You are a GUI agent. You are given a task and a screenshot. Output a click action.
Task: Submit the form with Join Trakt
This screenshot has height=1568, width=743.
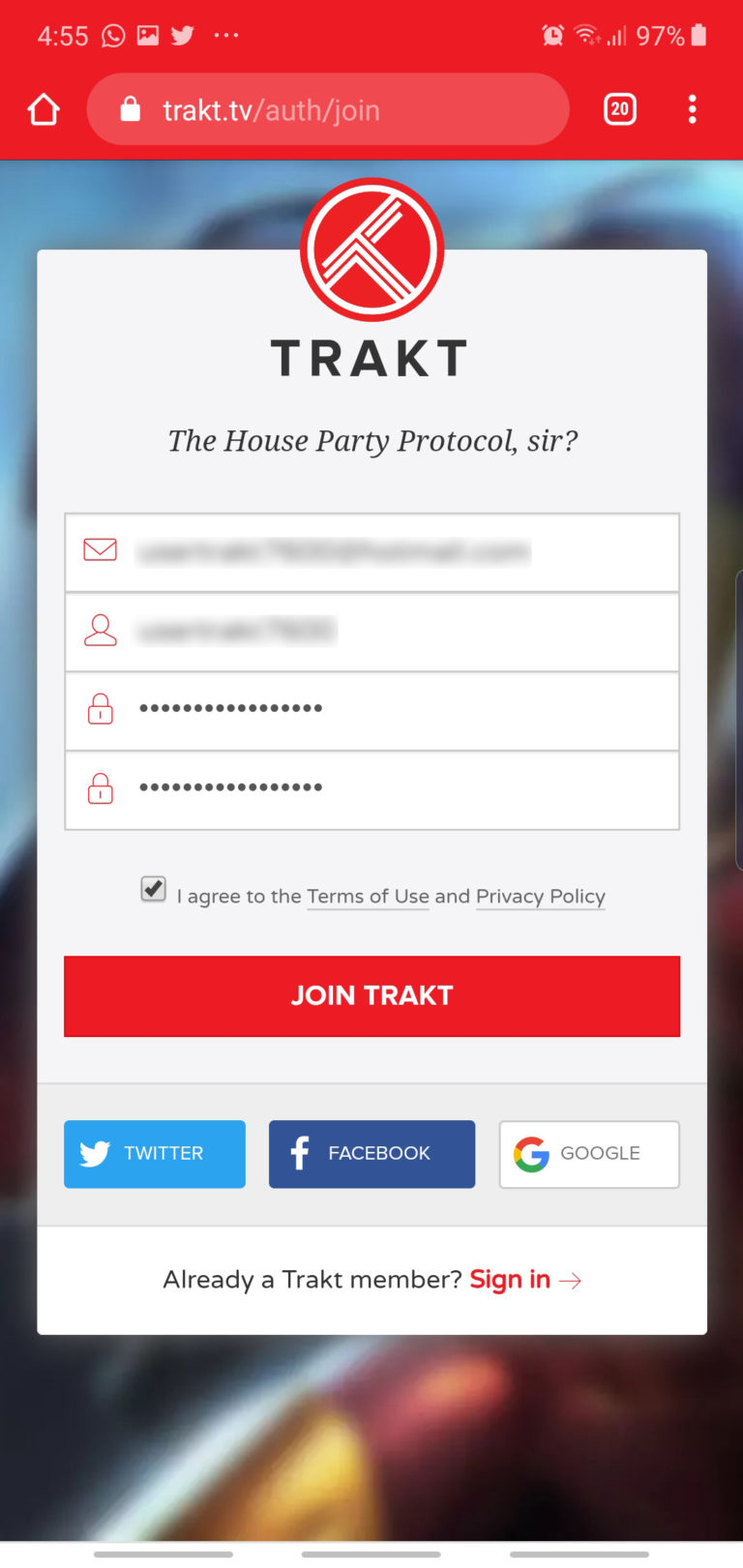point(372,996)
